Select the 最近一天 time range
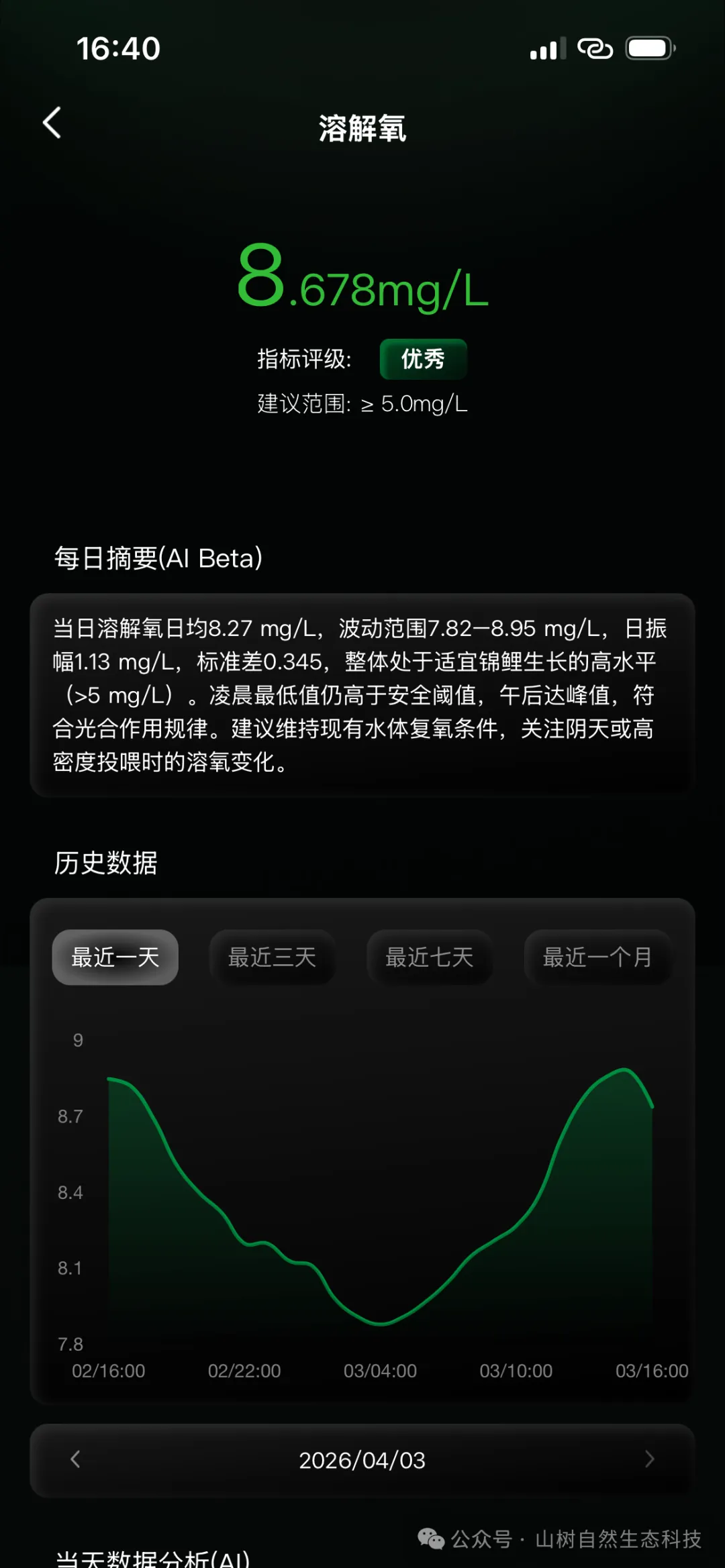 click(114, 957)
